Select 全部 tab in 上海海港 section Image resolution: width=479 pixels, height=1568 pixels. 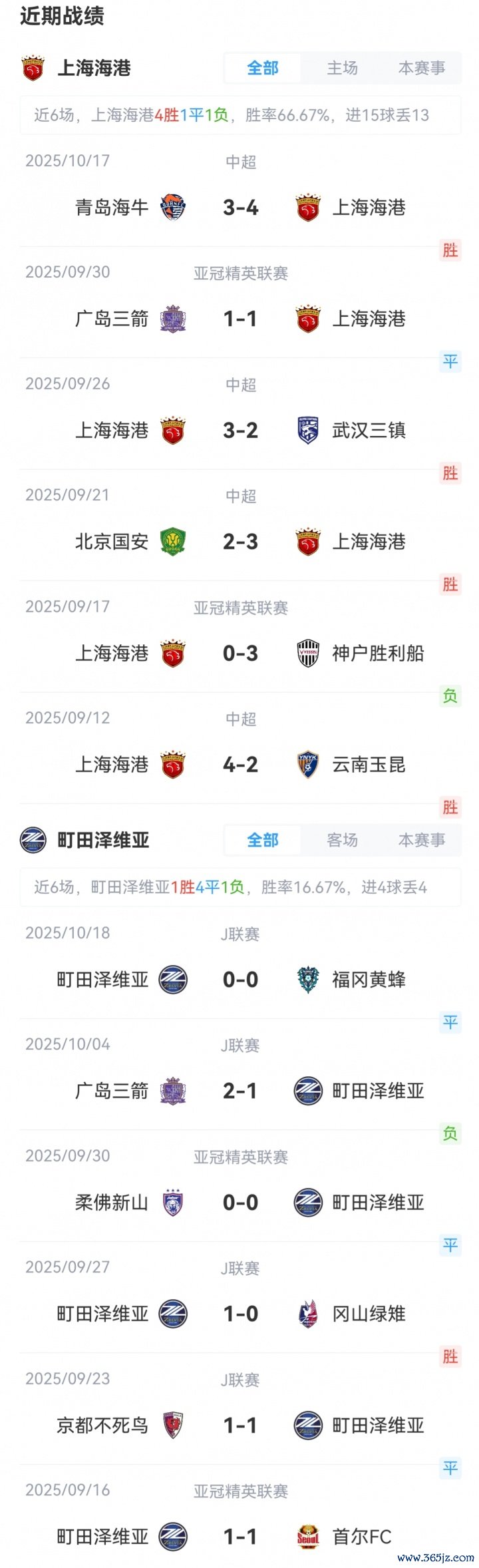pyautogui.click(x=263, y=68)
